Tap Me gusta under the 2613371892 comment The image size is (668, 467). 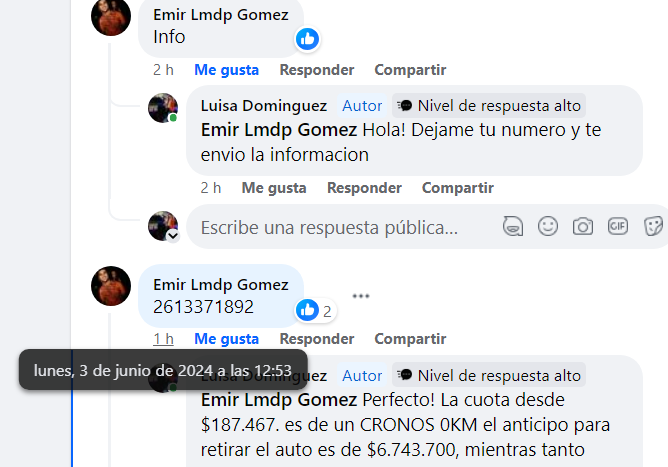click(226, 339)
